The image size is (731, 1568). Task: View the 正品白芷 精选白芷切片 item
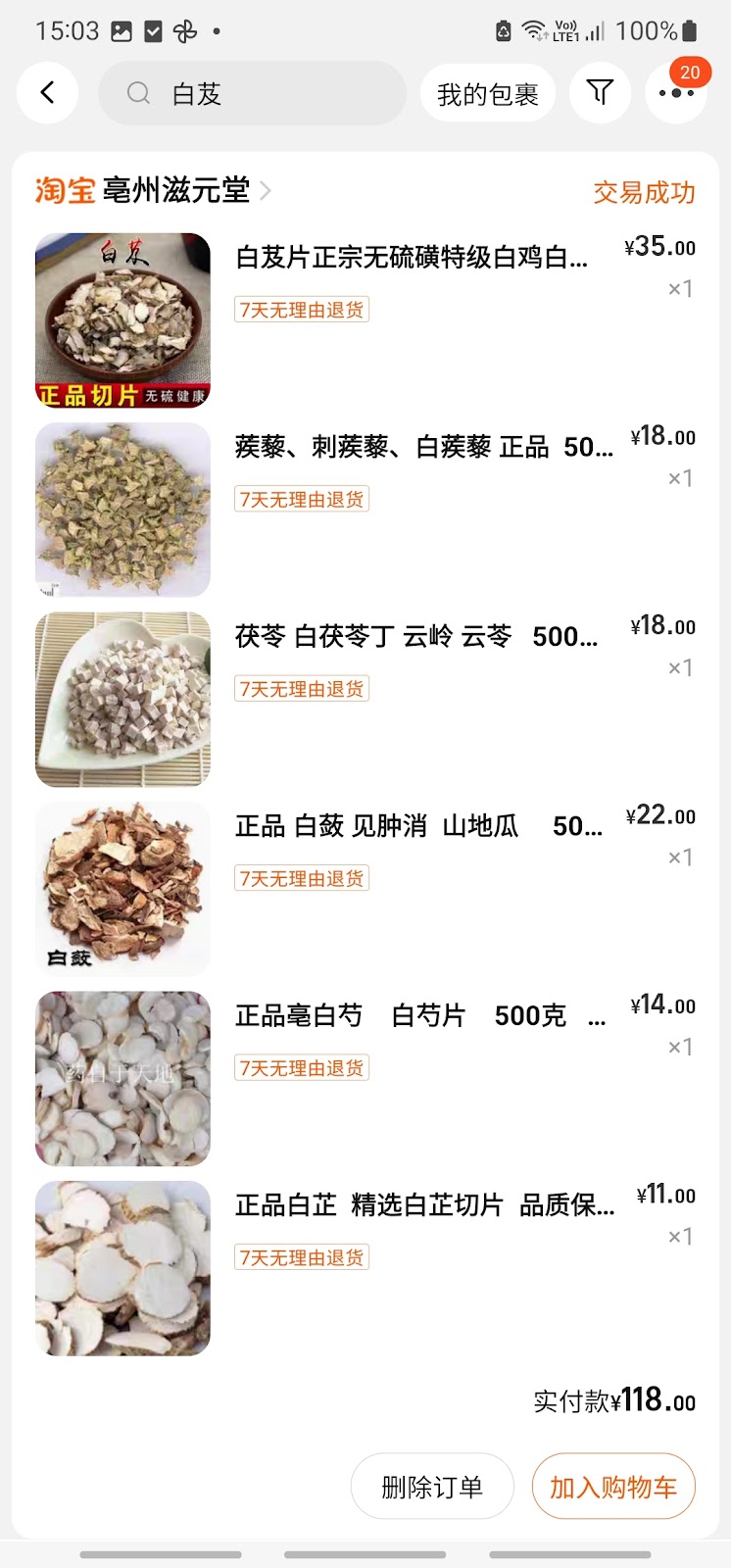pyautogui.click(x=423, y=1205)
